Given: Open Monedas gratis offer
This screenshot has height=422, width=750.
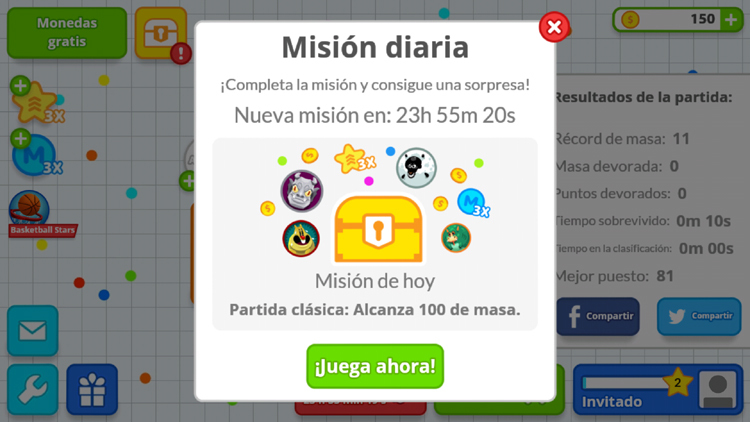Looking at the screenshot, I should tap(67, 33).
